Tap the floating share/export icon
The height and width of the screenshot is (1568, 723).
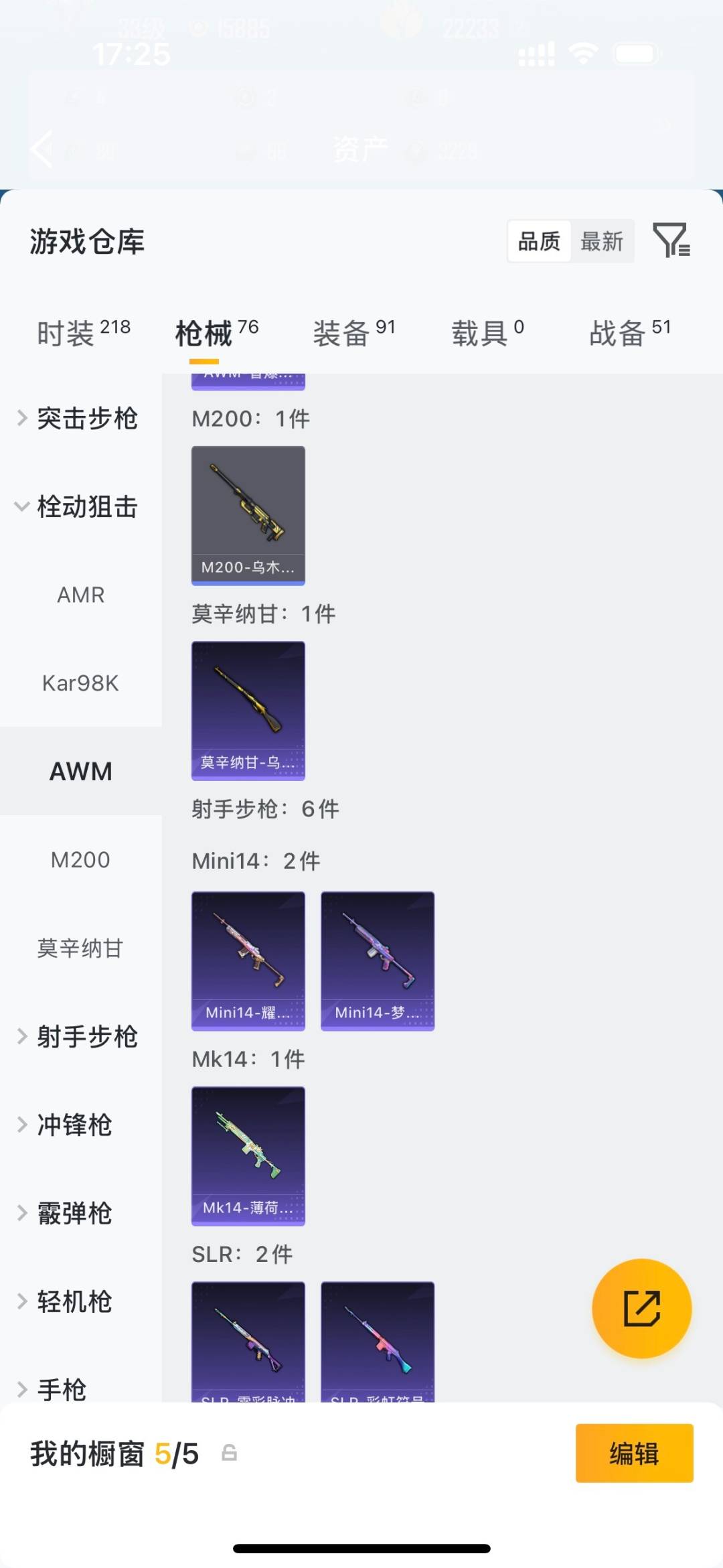641,1309
